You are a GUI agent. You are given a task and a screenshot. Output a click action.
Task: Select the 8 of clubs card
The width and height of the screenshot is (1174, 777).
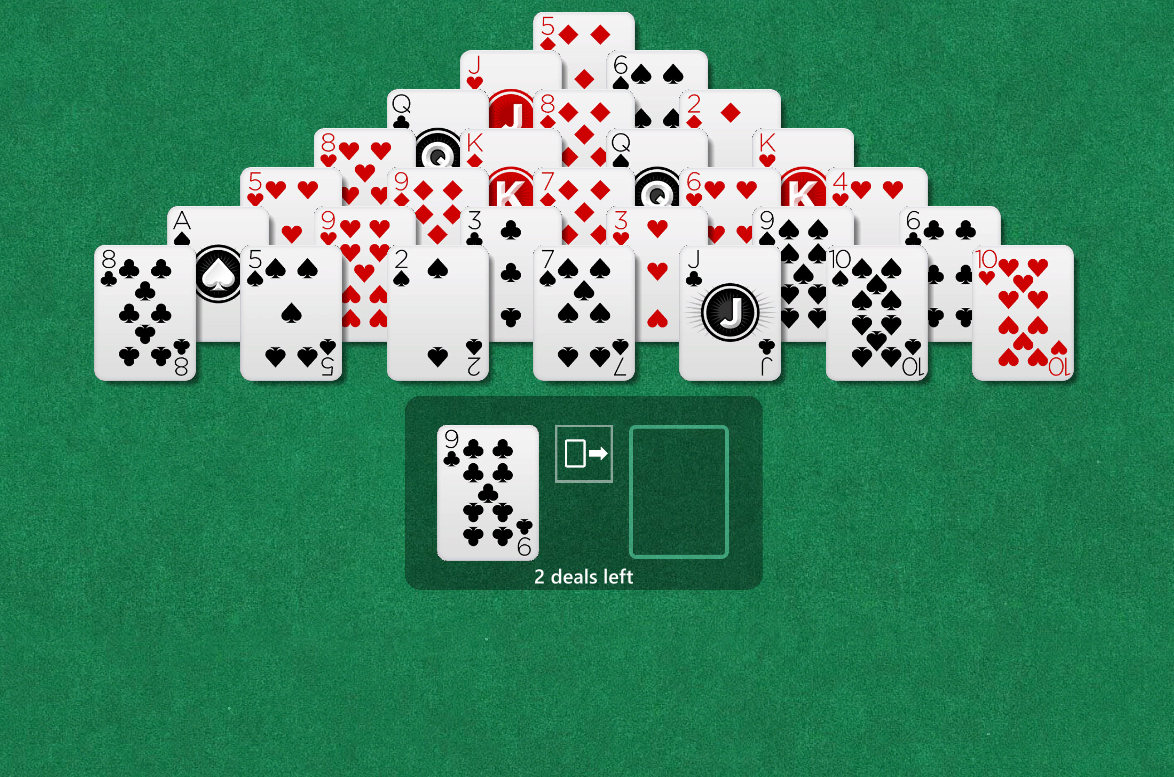click(145, 313)
